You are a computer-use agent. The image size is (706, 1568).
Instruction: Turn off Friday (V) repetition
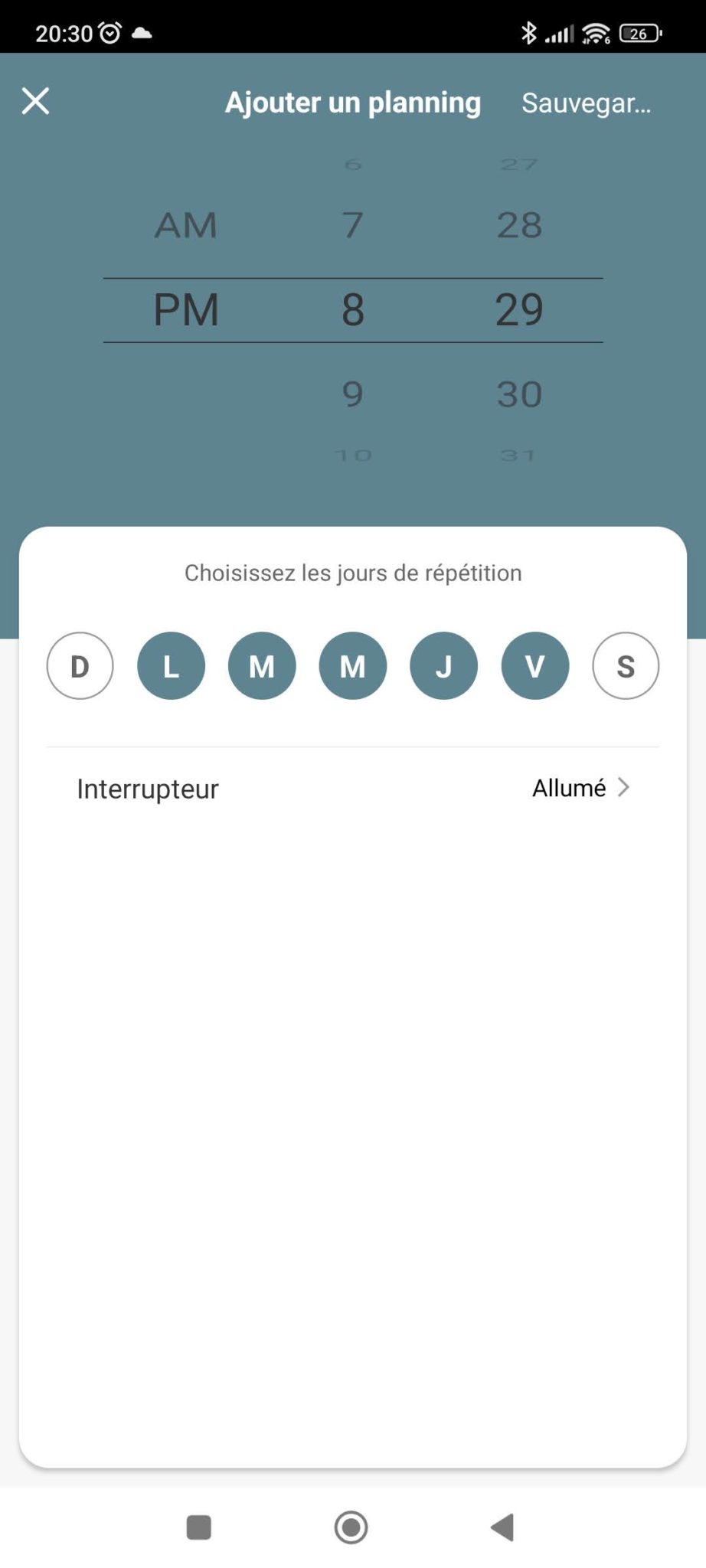click(x=534, y=666)
